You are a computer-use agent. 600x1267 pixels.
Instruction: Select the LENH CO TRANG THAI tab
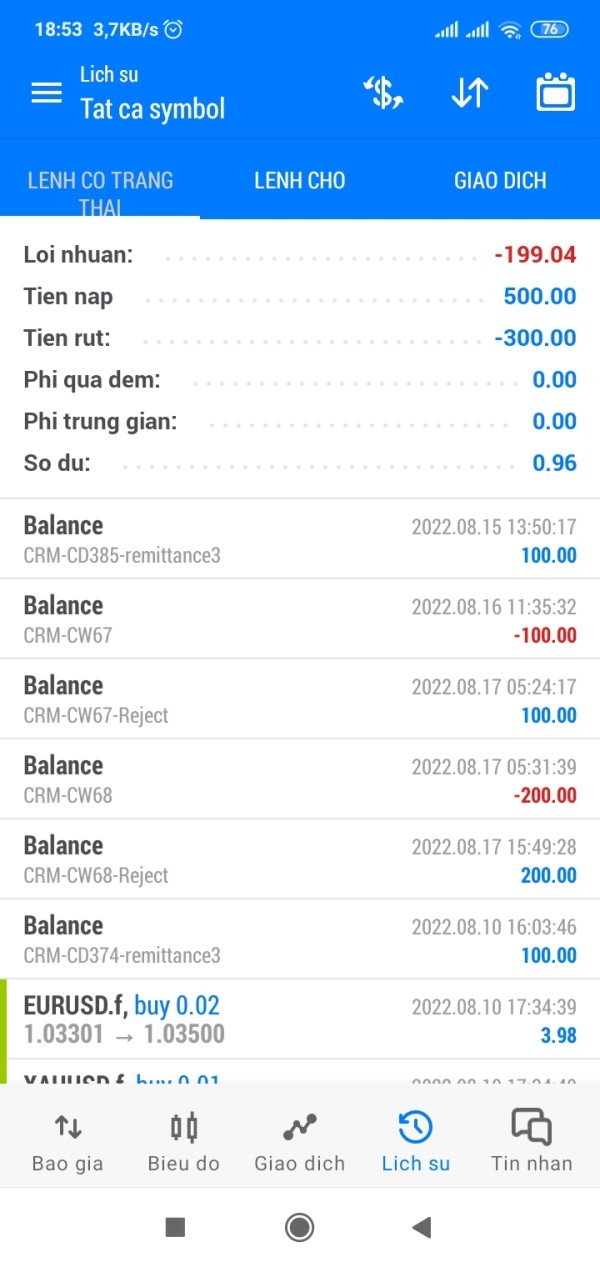coord(100,180)
